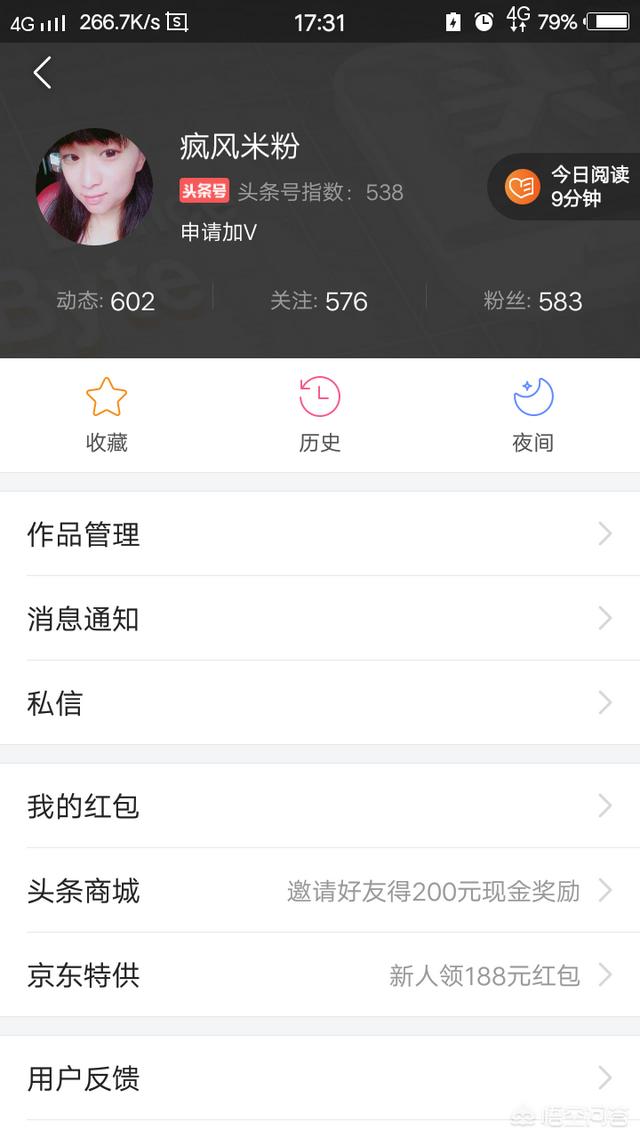
Task: Open 历史 reading history
Action: (320, 415)
